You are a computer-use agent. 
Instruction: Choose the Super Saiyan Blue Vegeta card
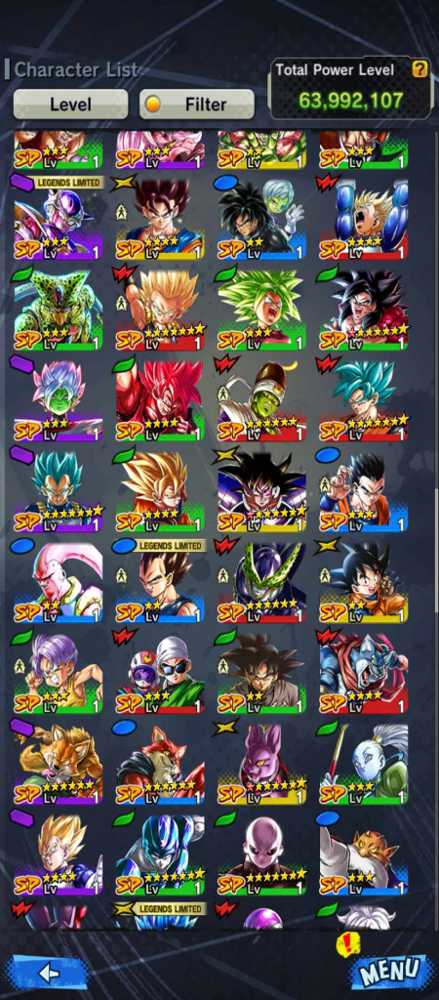click(58, 492)
